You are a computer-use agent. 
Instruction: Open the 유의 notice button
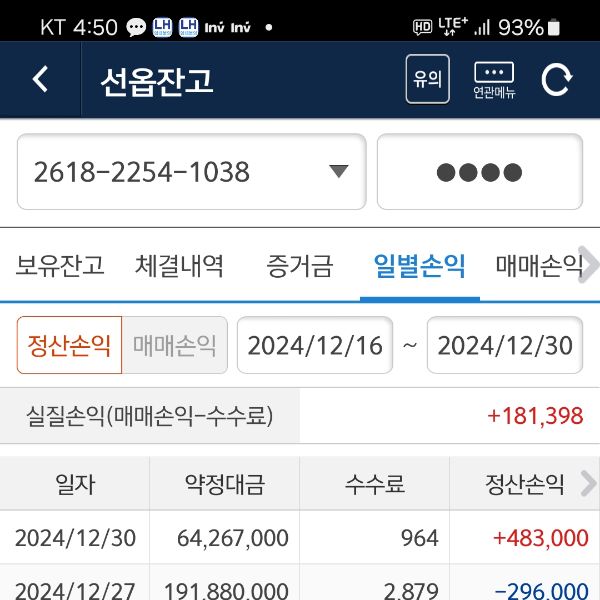point(427,79)
